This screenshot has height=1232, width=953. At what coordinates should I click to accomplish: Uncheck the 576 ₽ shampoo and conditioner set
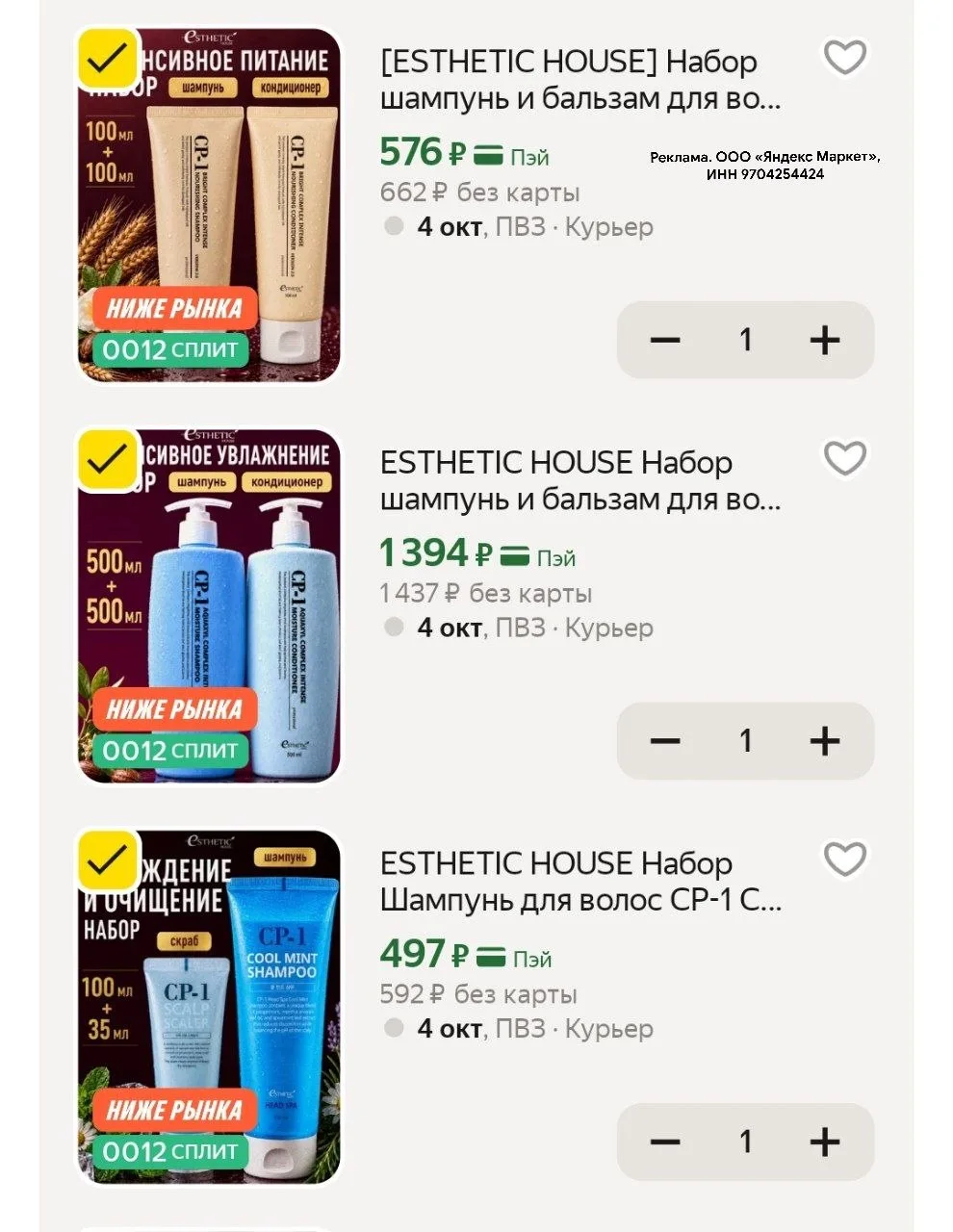pyautogui.click(x=108, y=60)
